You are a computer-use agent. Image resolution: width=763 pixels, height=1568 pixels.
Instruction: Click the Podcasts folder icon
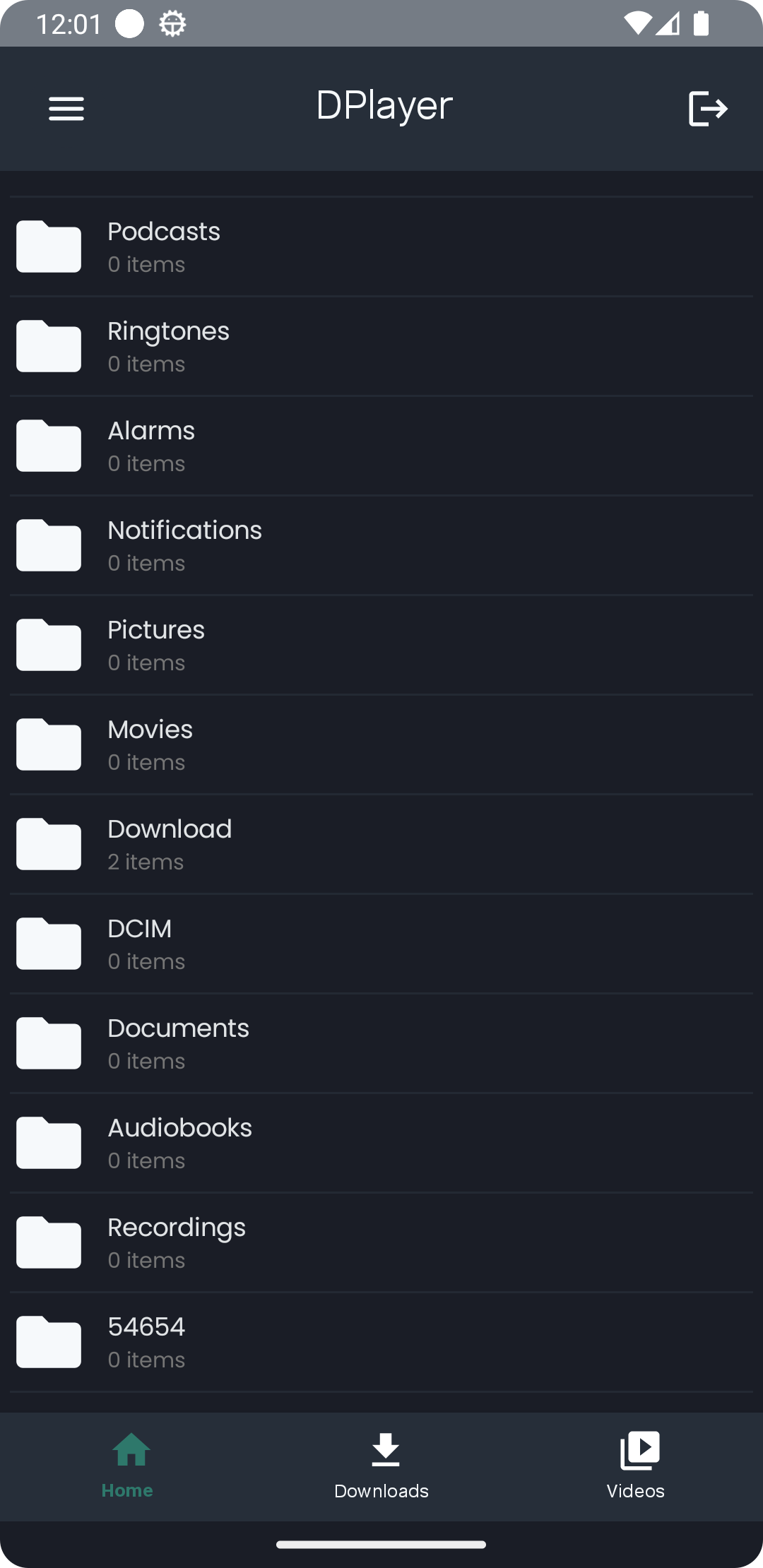click(x=47, y=247)
